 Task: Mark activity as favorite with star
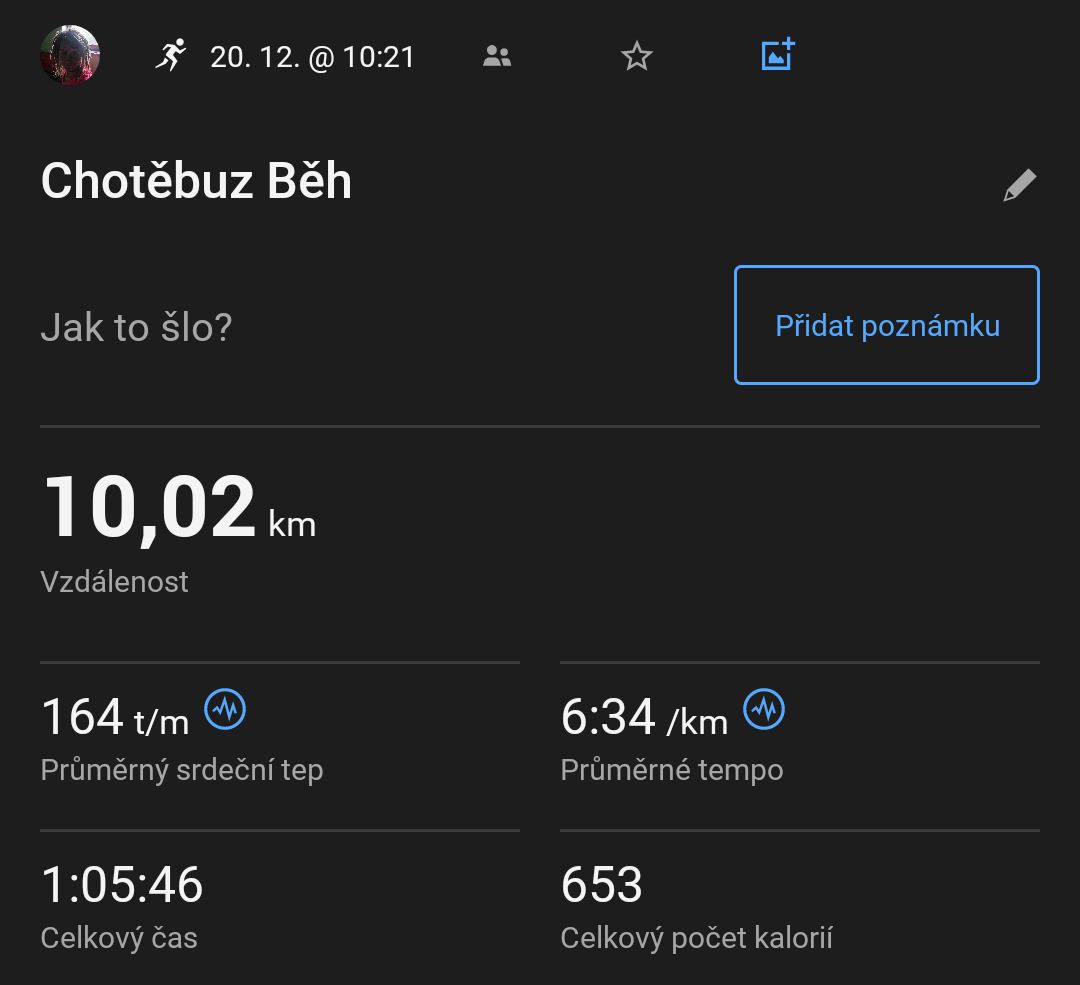coord(637,57)
